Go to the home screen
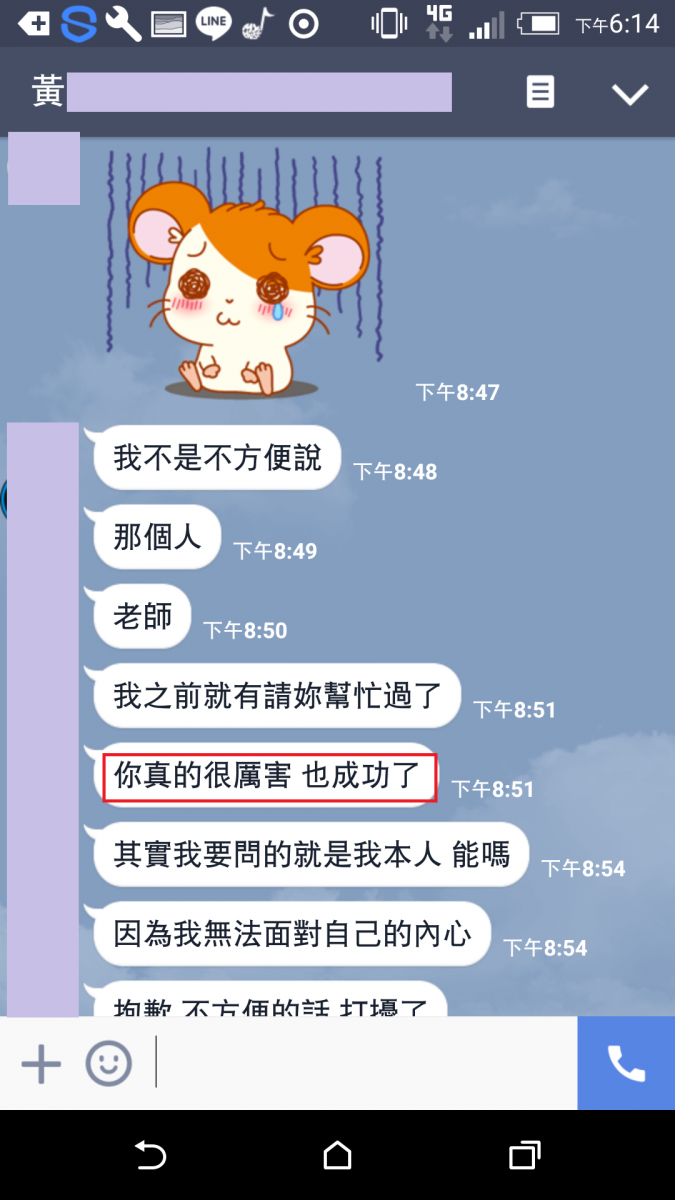This screenshot has width=675, height=1200. [338, 1156]
